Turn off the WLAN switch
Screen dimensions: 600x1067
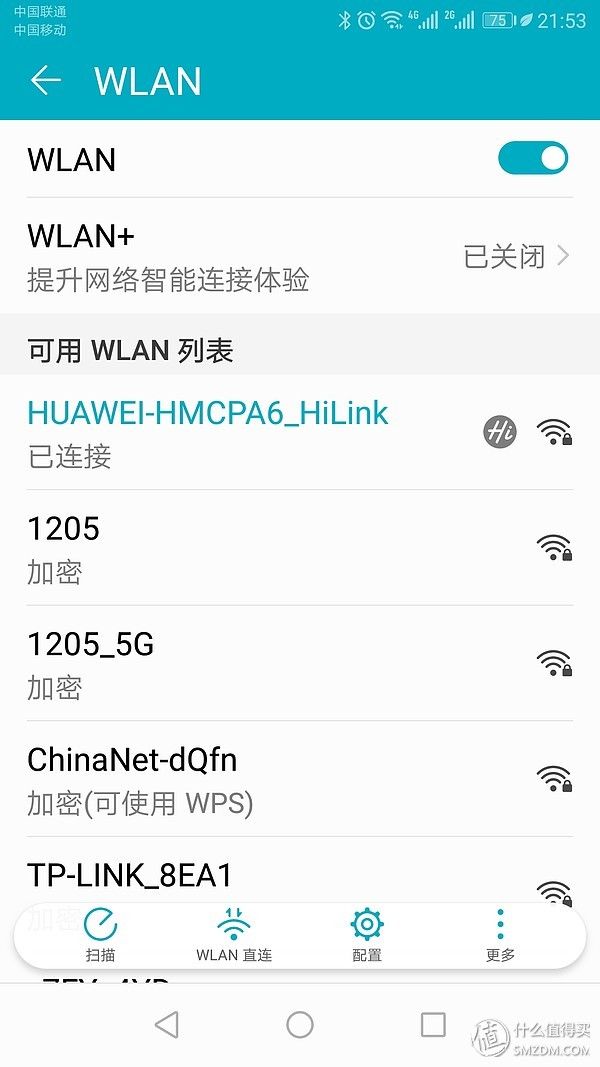(x=533, y=159)
